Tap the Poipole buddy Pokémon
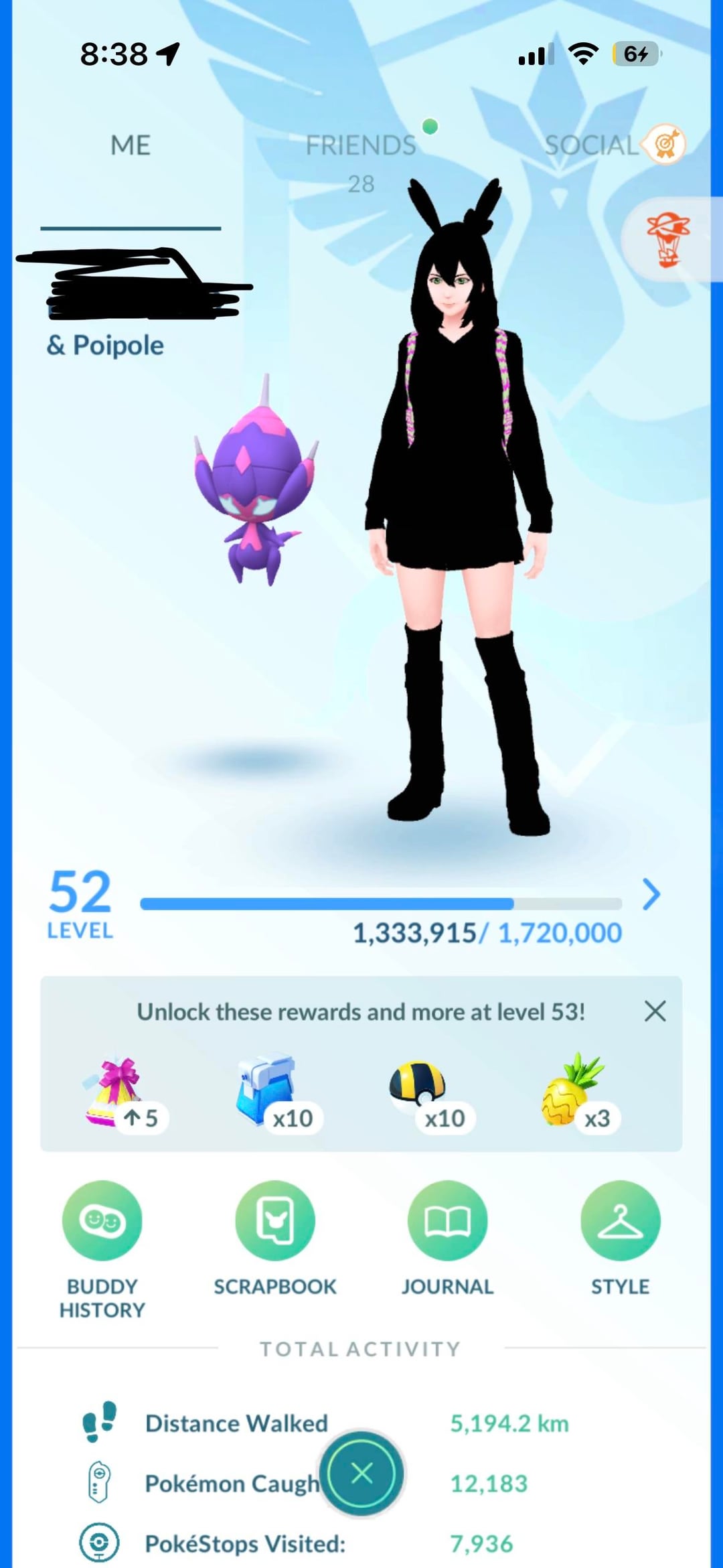 [256, 482]
